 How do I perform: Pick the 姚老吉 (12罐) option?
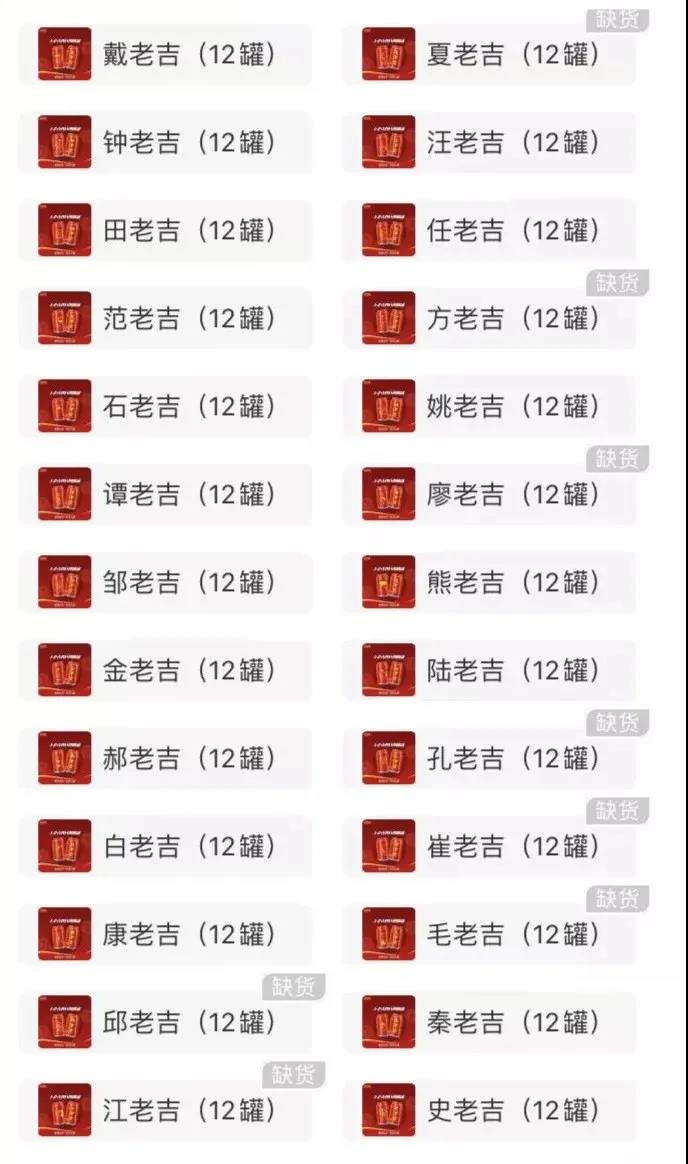point(489,406)
